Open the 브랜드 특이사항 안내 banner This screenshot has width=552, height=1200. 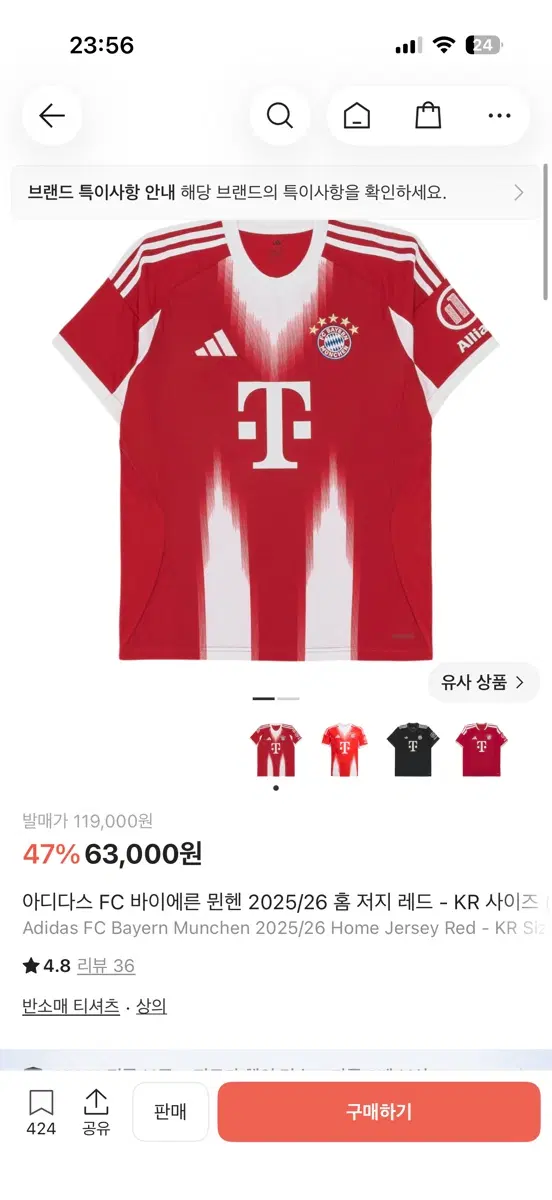[276, 193]
